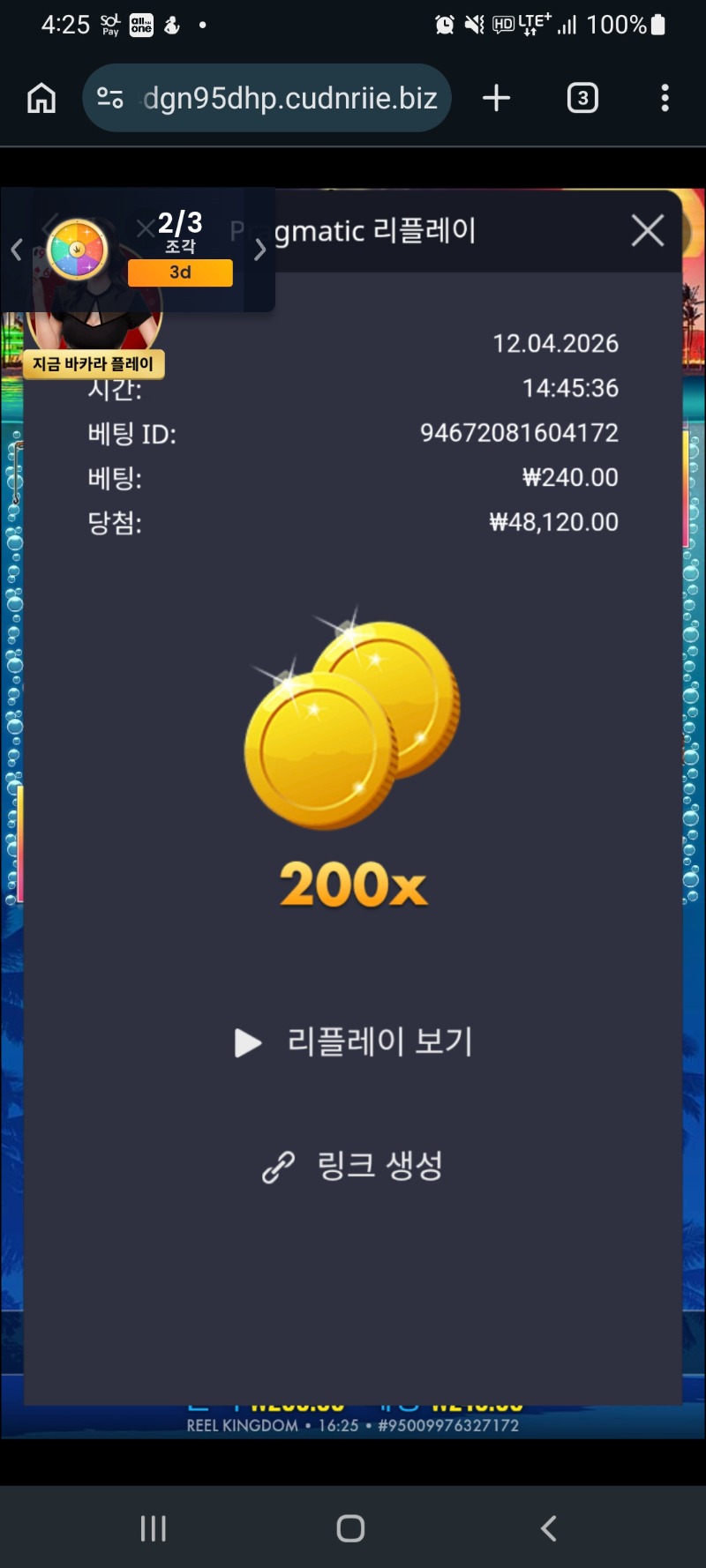Close the Pragmatic replay dialog
The height and width of the screenshot is (1568, 706).
click(648, 231)
